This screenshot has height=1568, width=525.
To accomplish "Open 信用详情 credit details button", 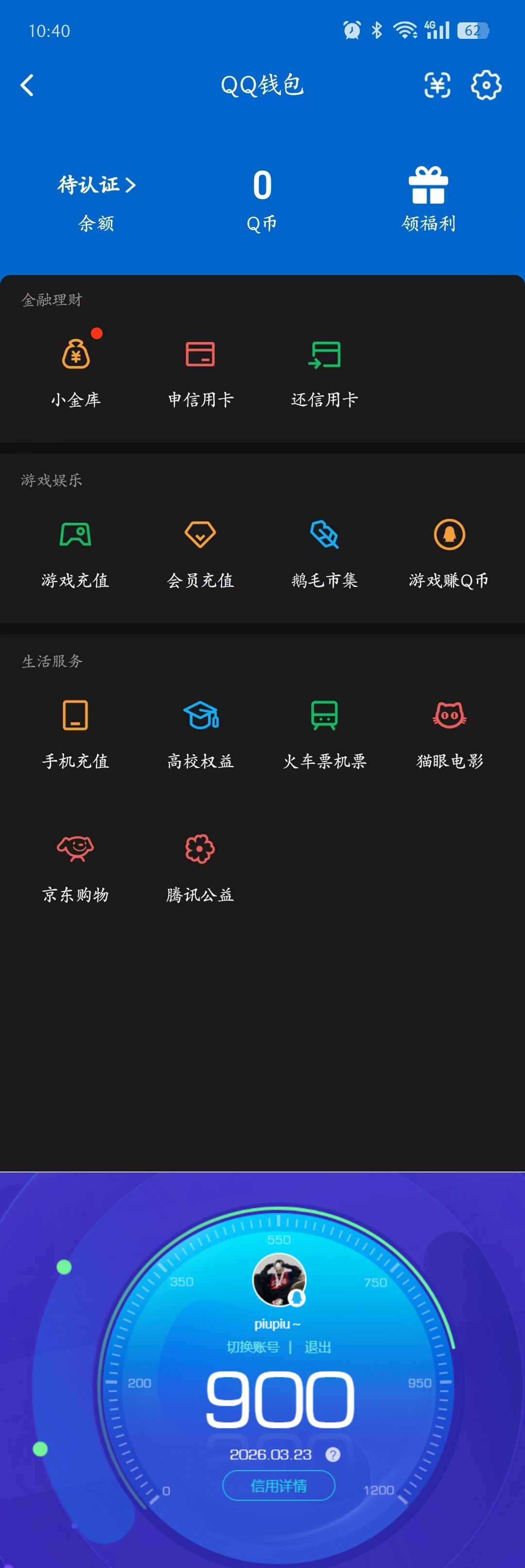I will click(x=279, y=1486).
